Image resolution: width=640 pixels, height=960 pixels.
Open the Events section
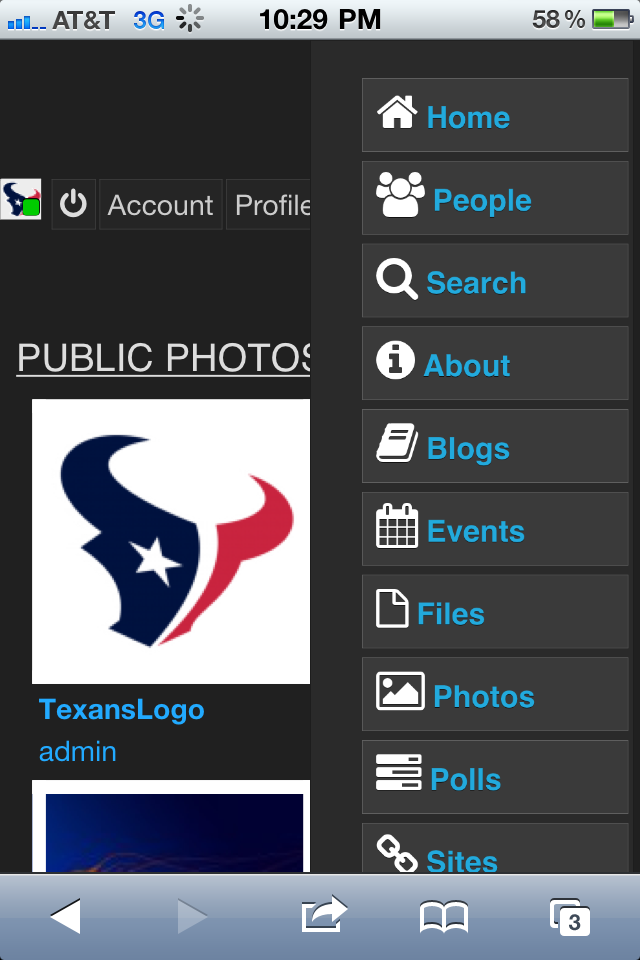tap(495, 531)
